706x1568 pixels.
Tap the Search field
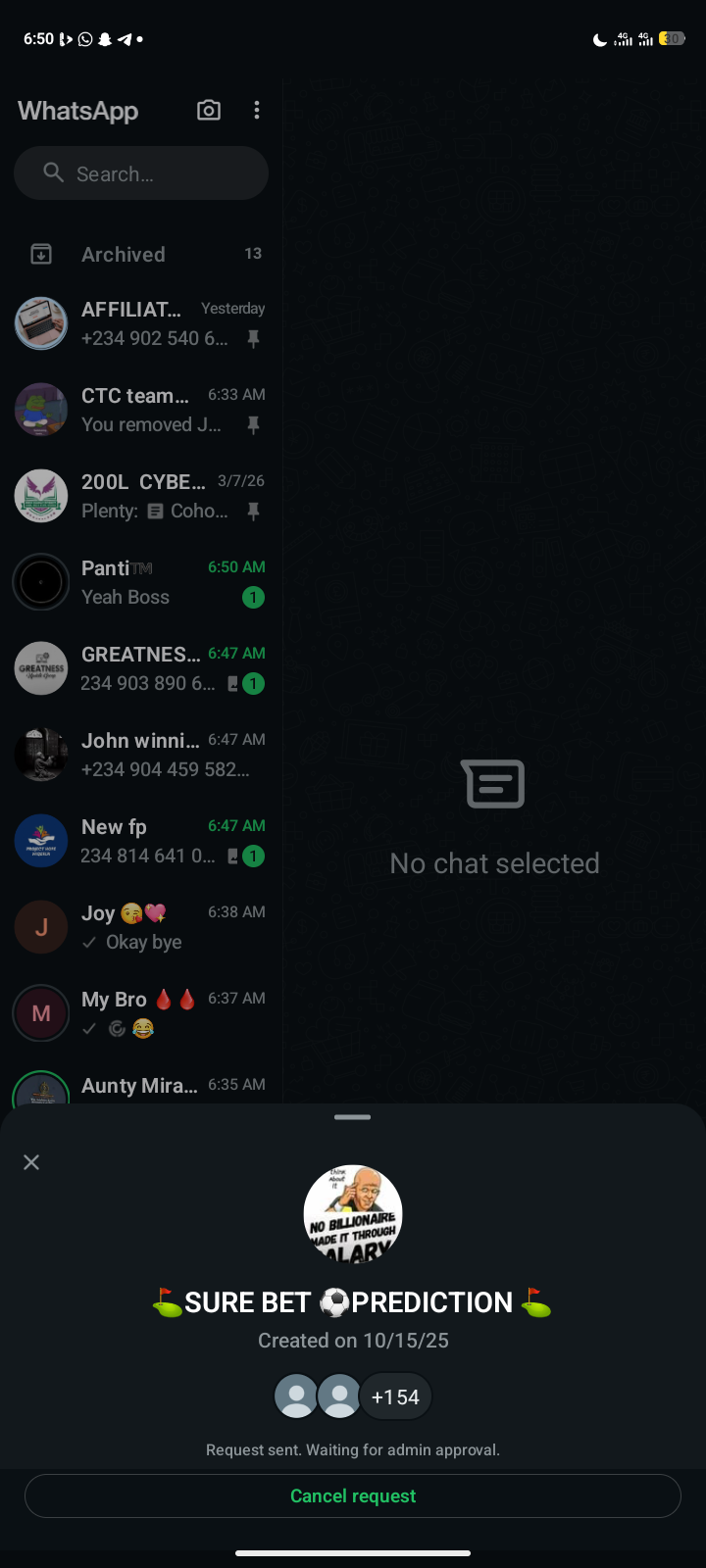(x=141, y=173)
